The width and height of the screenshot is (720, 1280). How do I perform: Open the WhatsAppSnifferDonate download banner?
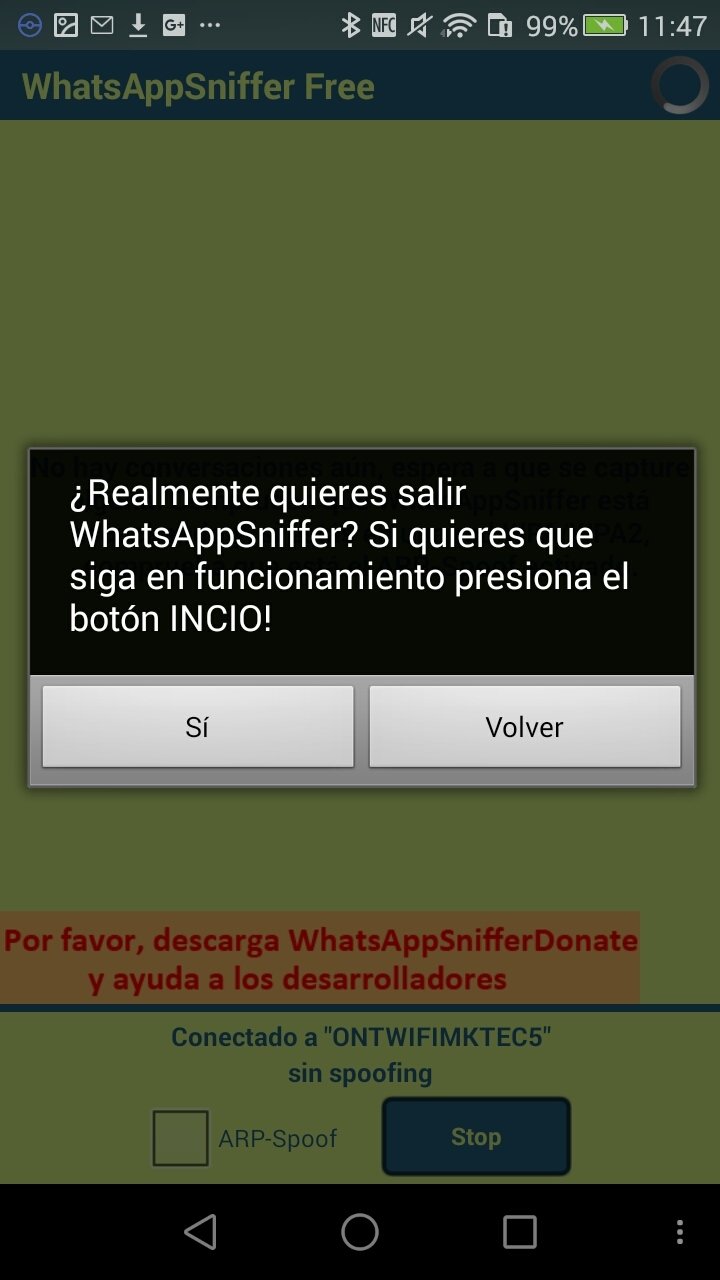pos(320,958)
